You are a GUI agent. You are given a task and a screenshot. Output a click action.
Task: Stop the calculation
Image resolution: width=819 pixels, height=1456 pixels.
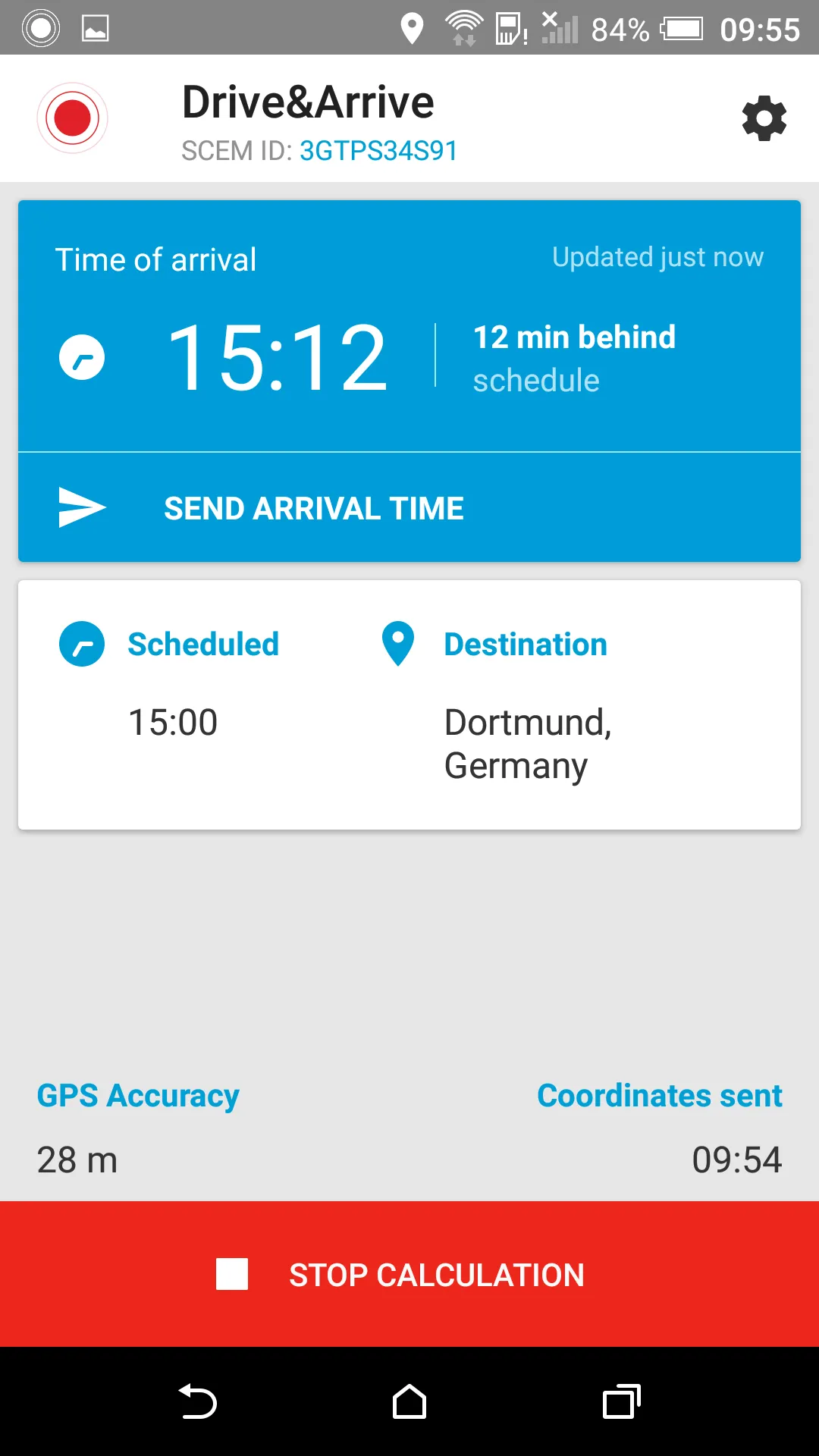click(409, 1275)
